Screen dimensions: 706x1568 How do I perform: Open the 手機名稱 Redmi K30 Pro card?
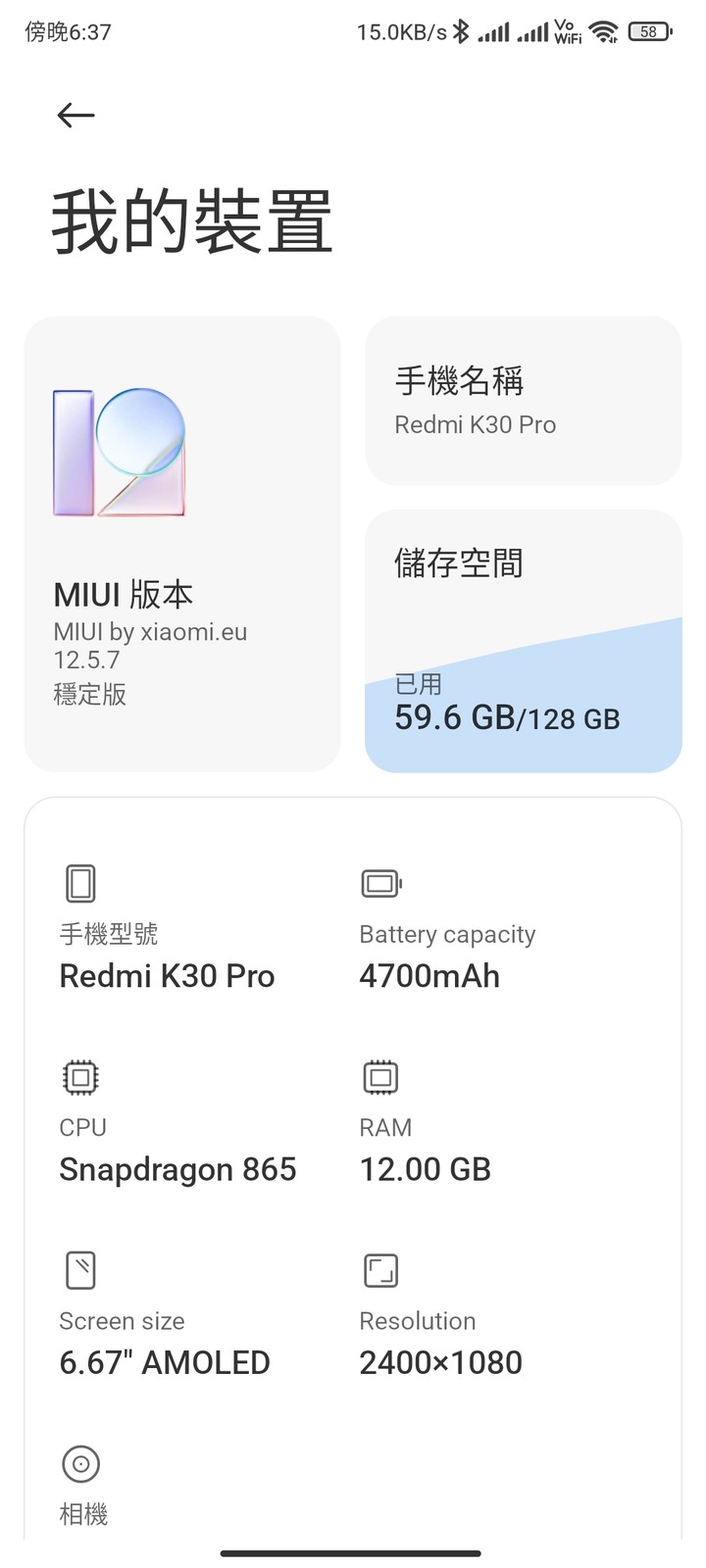pyautogui.click(x=524, y=401)
